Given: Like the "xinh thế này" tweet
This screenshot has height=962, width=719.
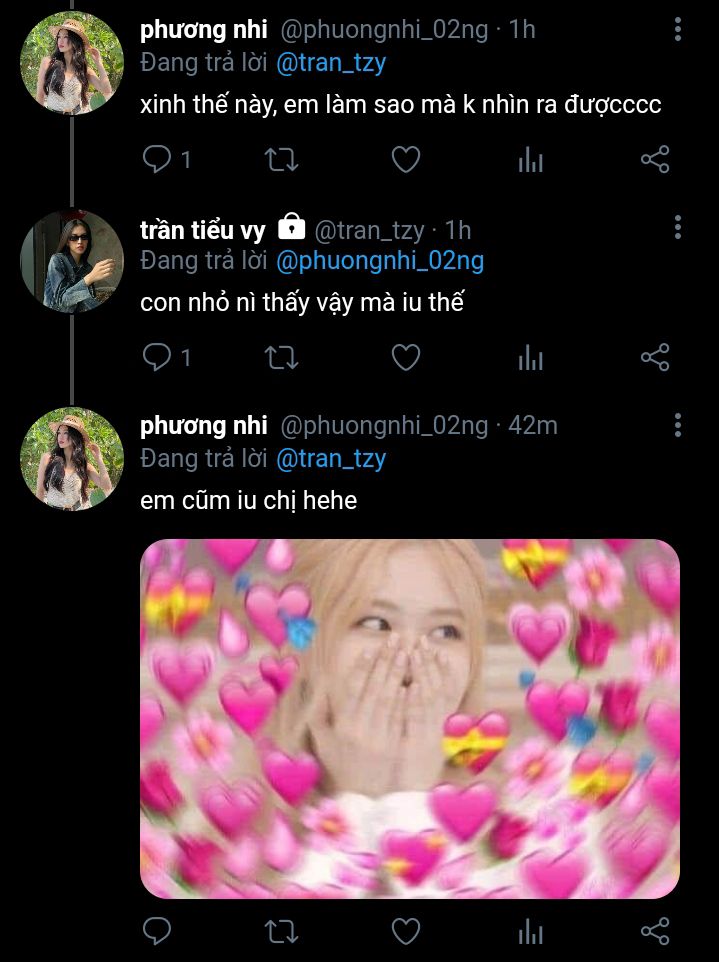Looking at the screenshot, I should coord(405,159).
